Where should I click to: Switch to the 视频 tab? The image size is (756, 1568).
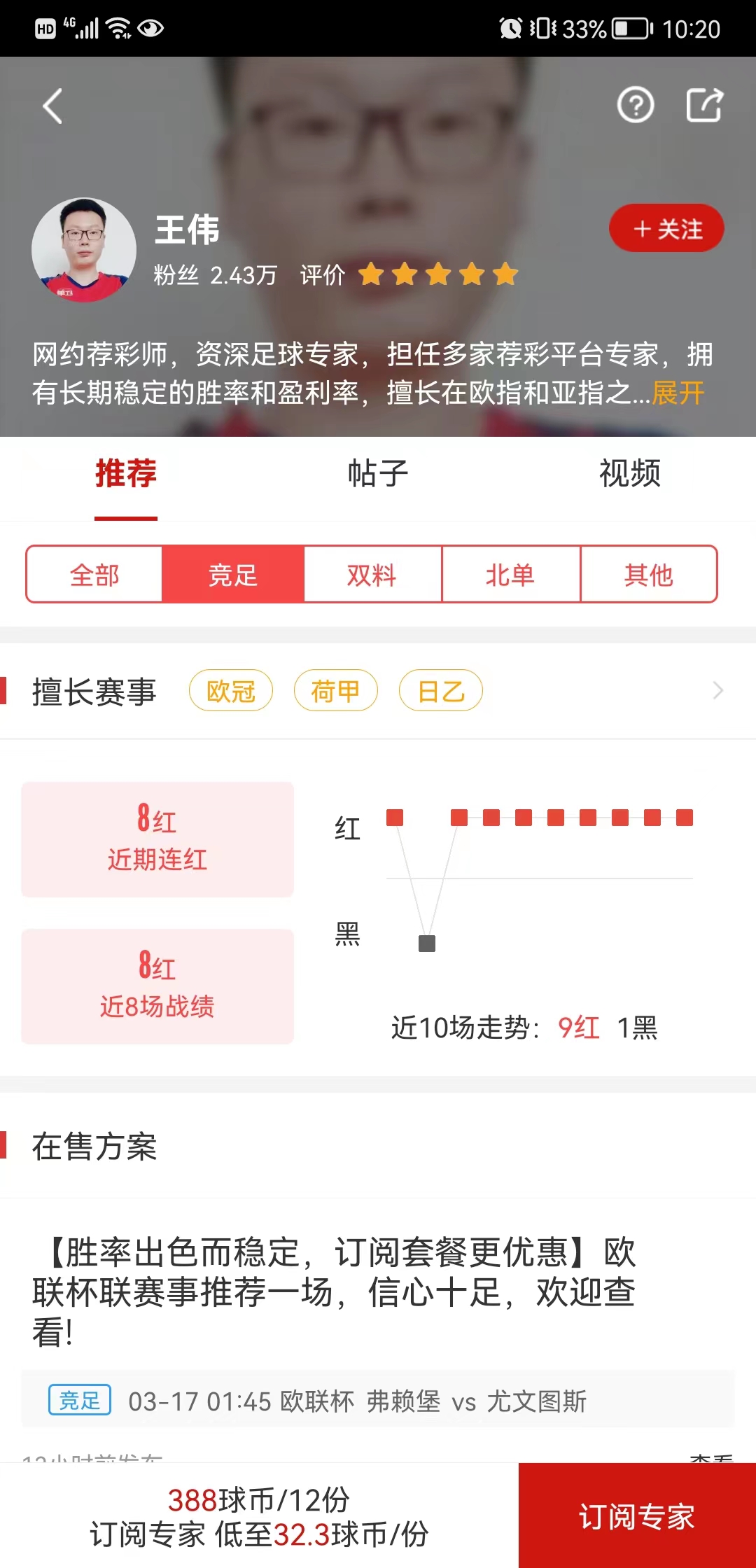point(629,474)
